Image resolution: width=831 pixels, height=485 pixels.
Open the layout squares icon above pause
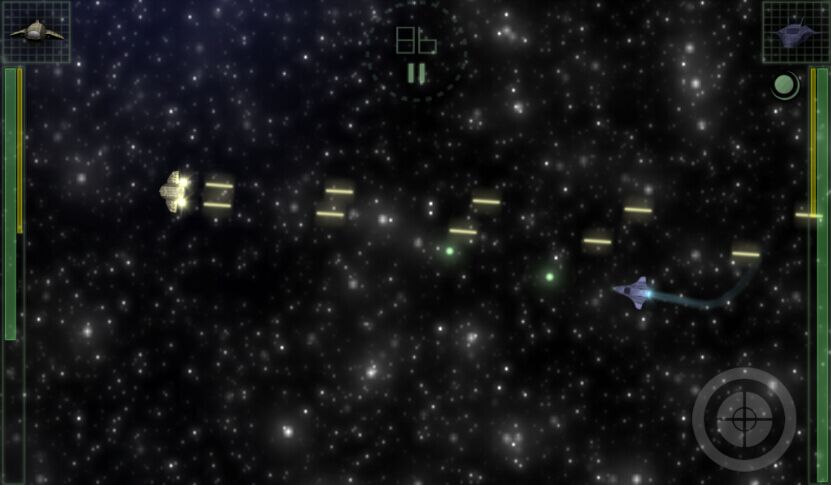416,40
